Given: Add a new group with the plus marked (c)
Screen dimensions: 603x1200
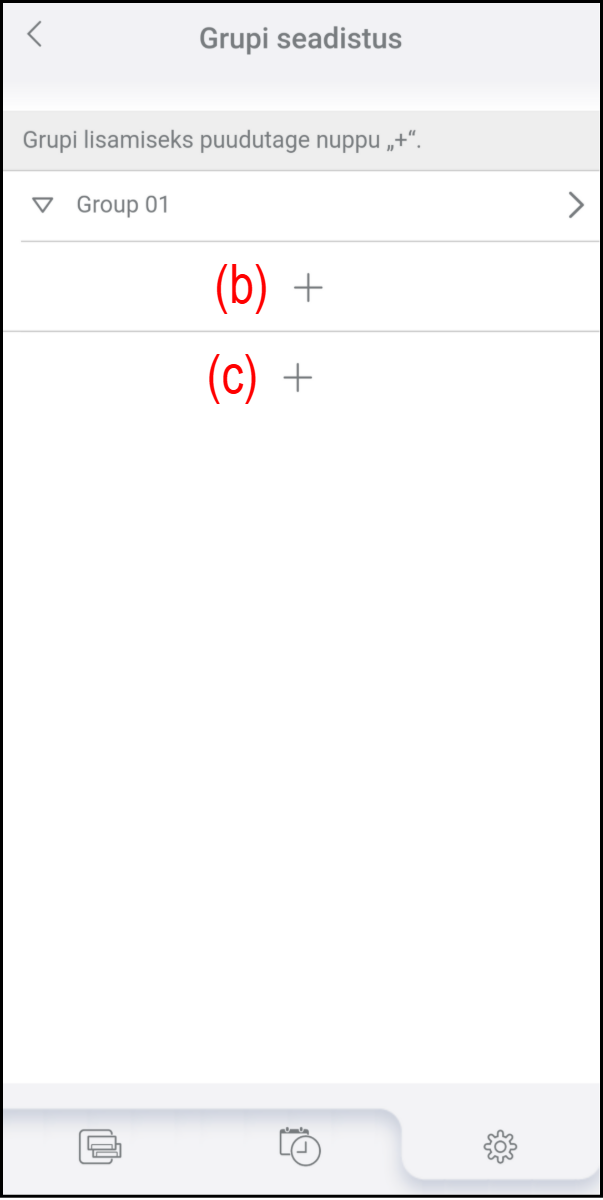Looking at the screenshot, I should pos(298,378).
